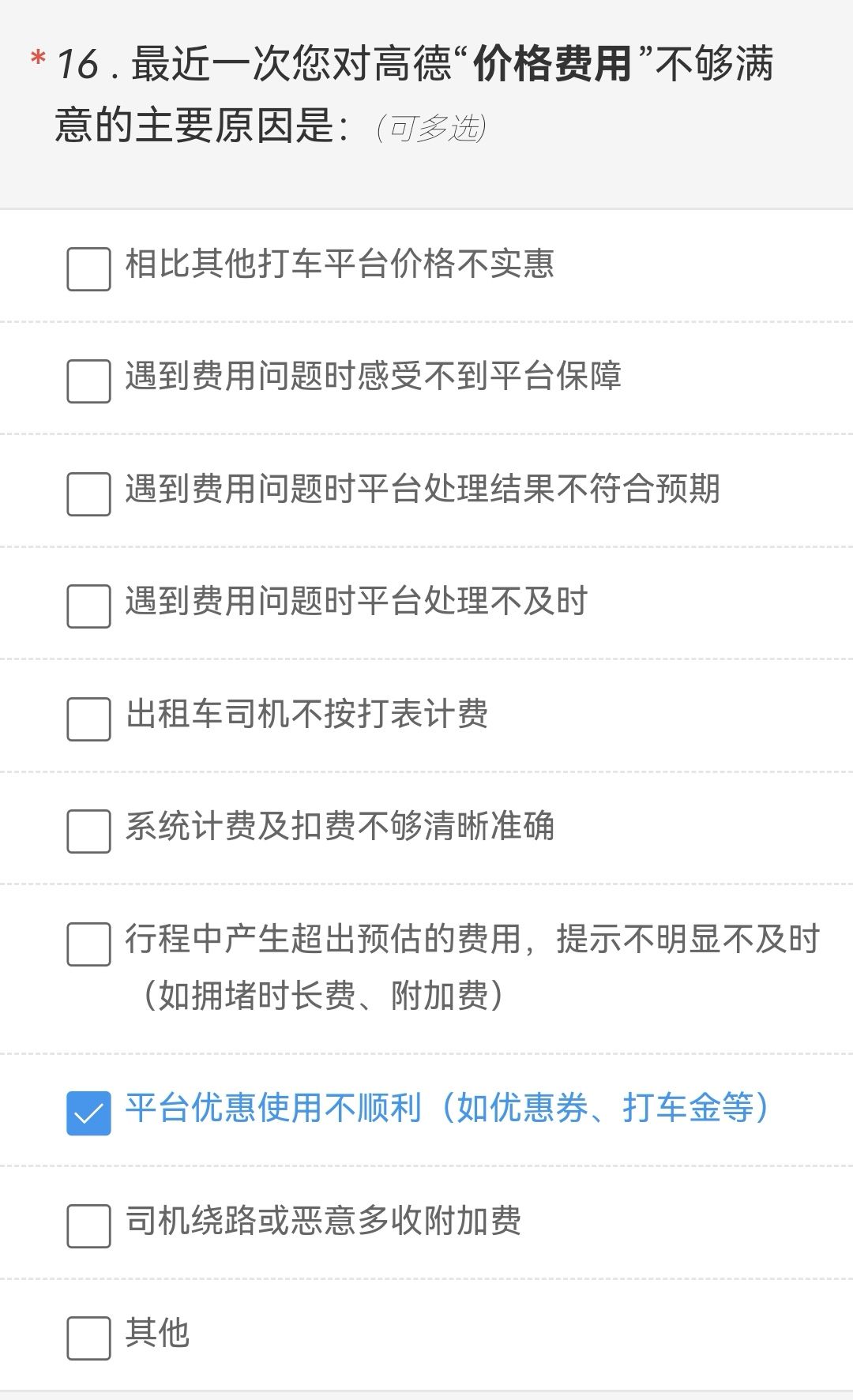Select '系统计费及扣费不够清晰准确' checkbox
853x1400 pixels.
tap(88, 831)
